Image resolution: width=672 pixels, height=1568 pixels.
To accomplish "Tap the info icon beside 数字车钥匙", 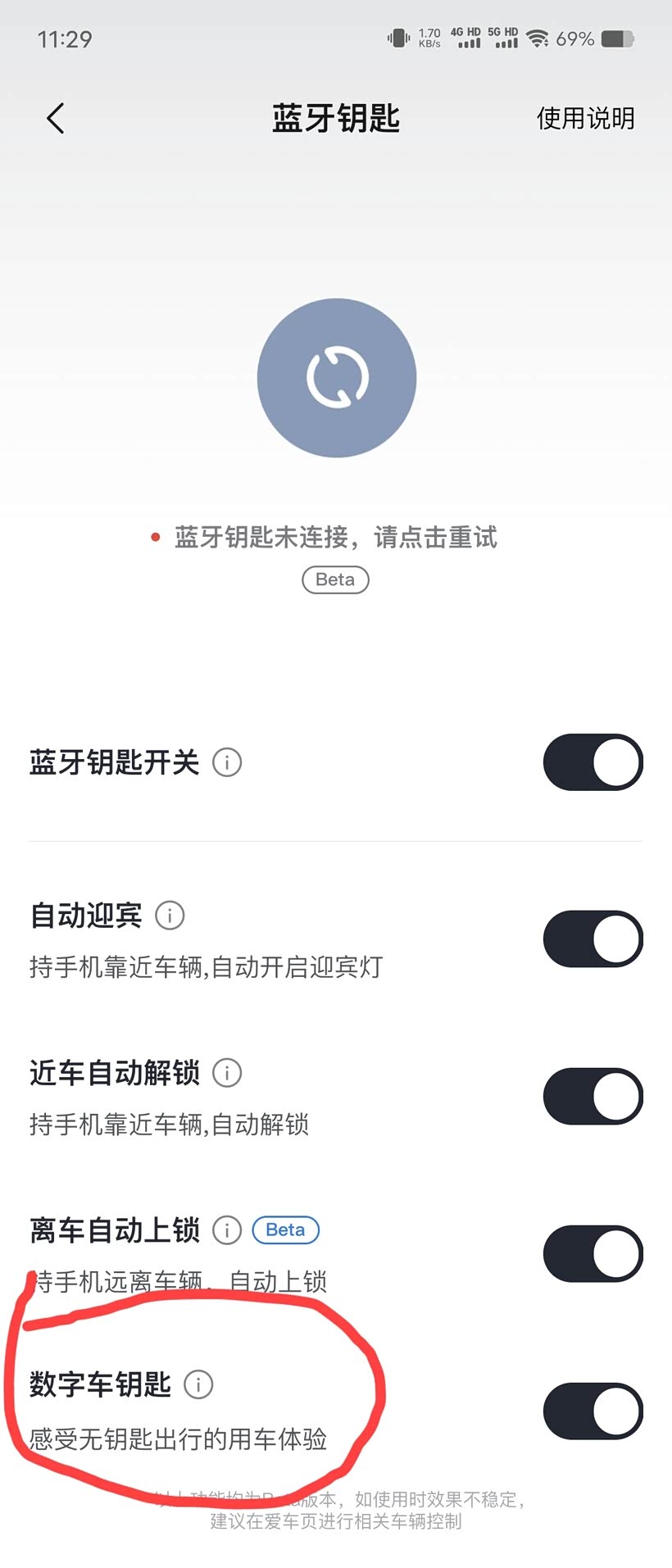I will pos(199,1386).
